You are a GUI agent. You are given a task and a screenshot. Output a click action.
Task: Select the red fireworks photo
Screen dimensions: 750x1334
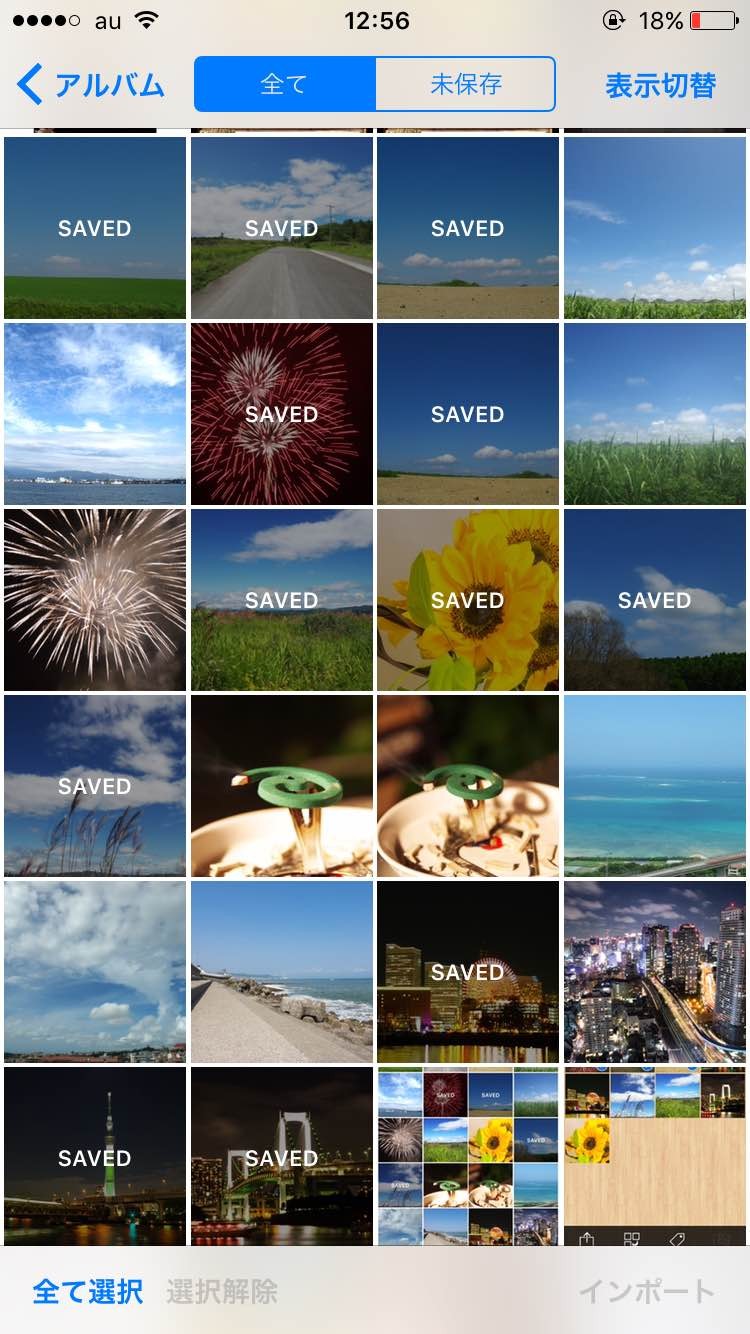[281, 413]
